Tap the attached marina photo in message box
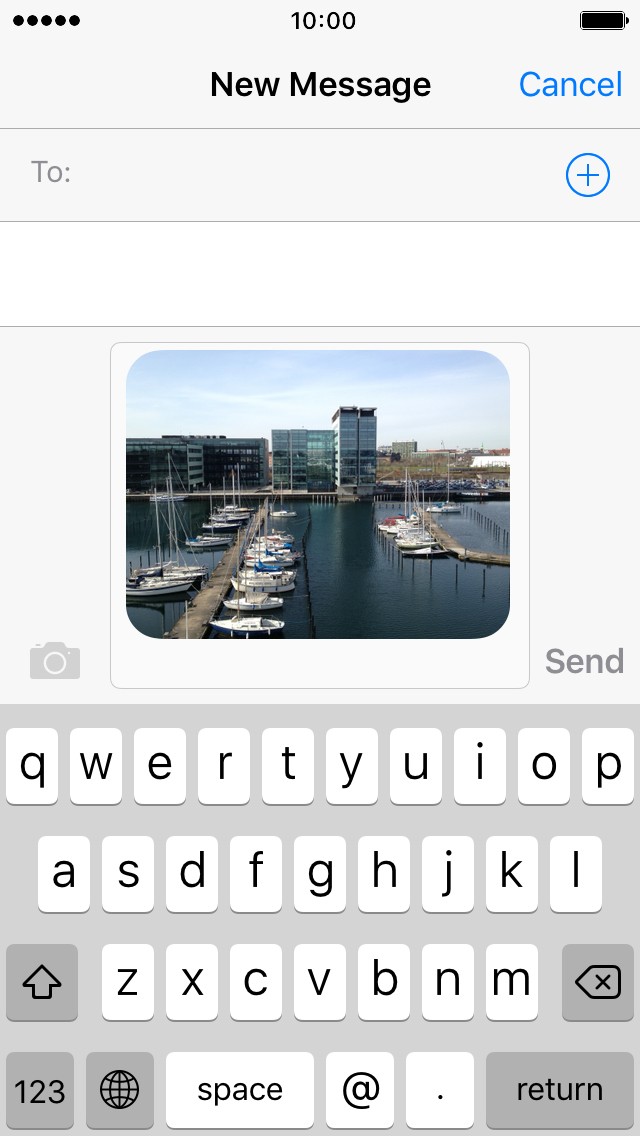The image size is (640, 1136). pos(317,494)
